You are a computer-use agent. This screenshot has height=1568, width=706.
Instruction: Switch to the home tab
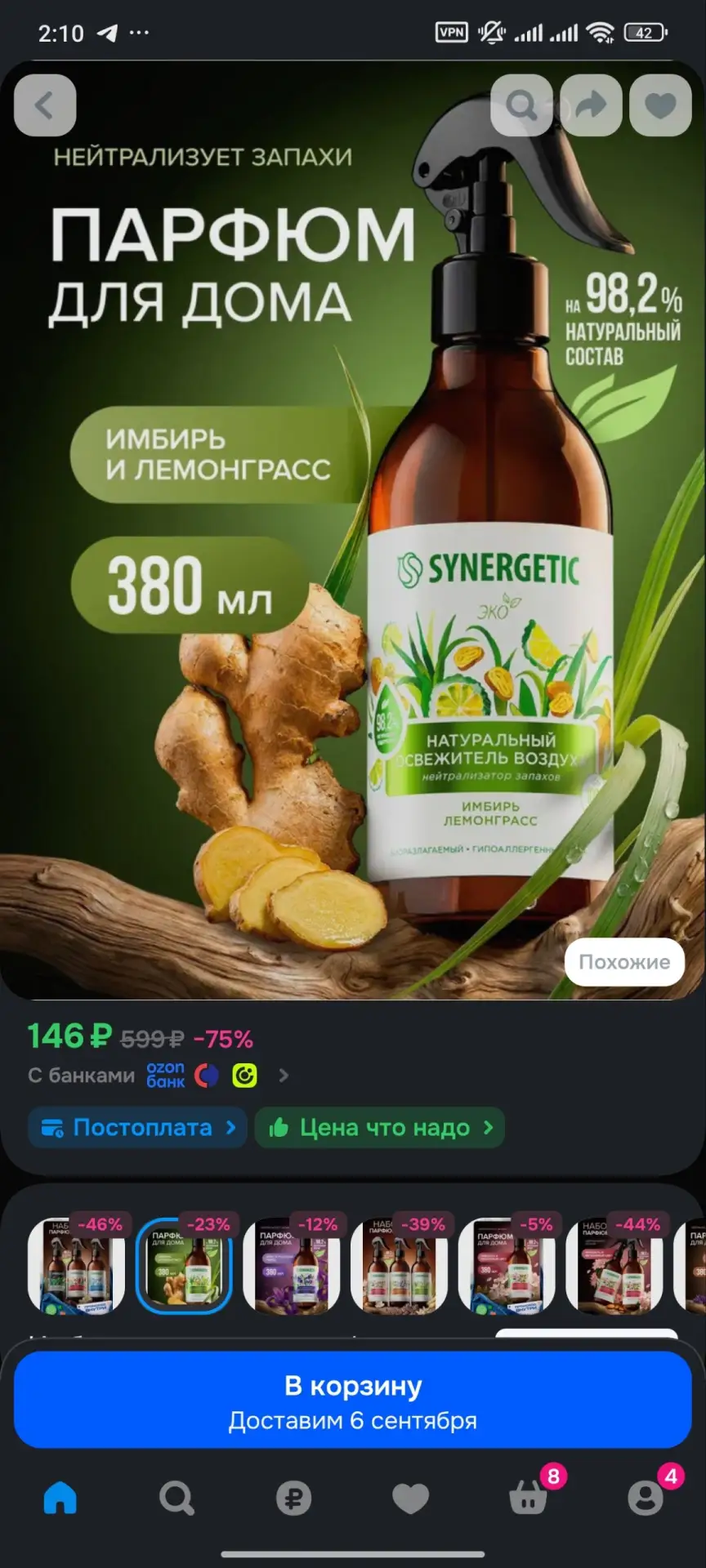point(60,1498)
